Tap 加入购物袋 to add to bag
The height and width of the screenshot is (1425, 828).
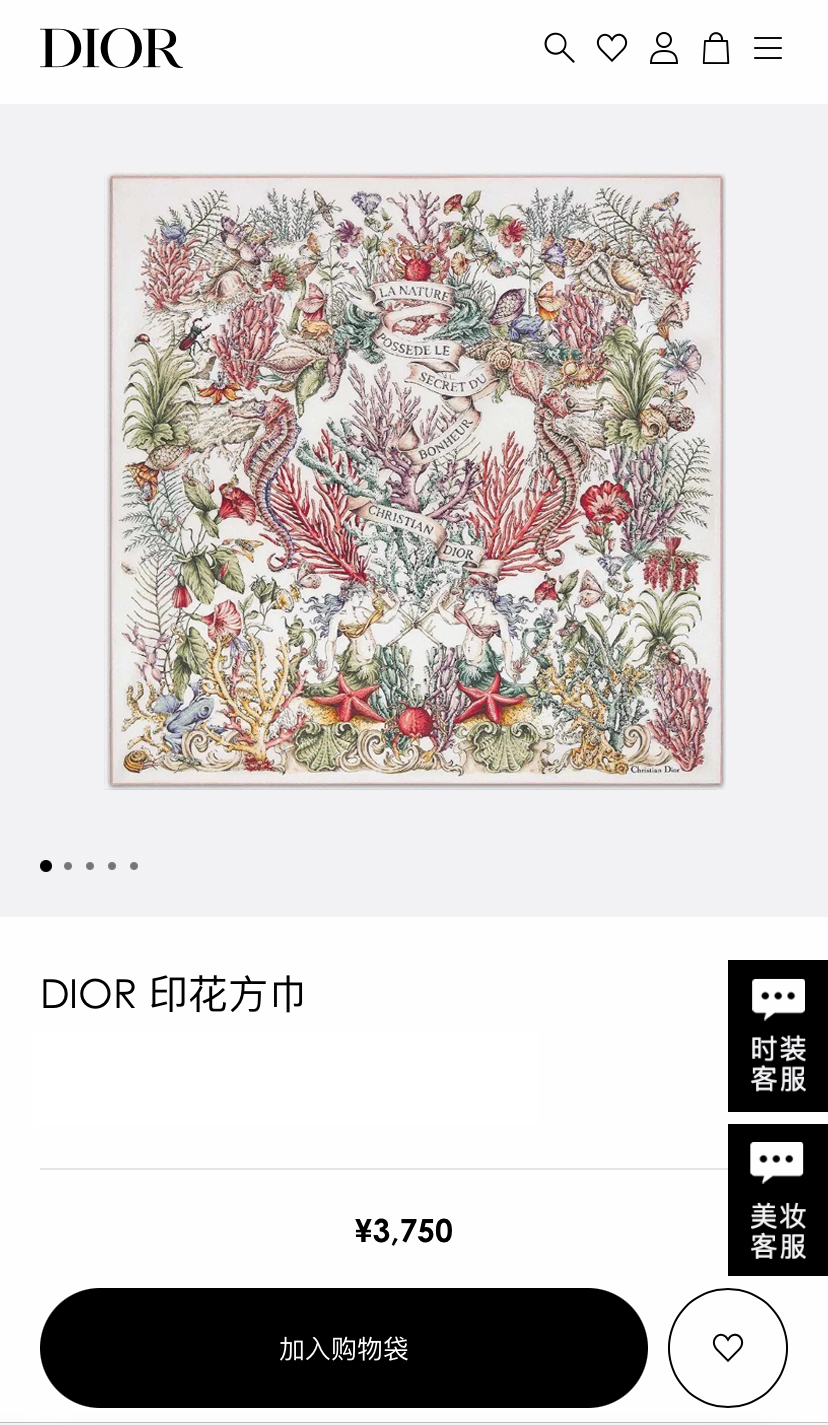[344, 1348]
